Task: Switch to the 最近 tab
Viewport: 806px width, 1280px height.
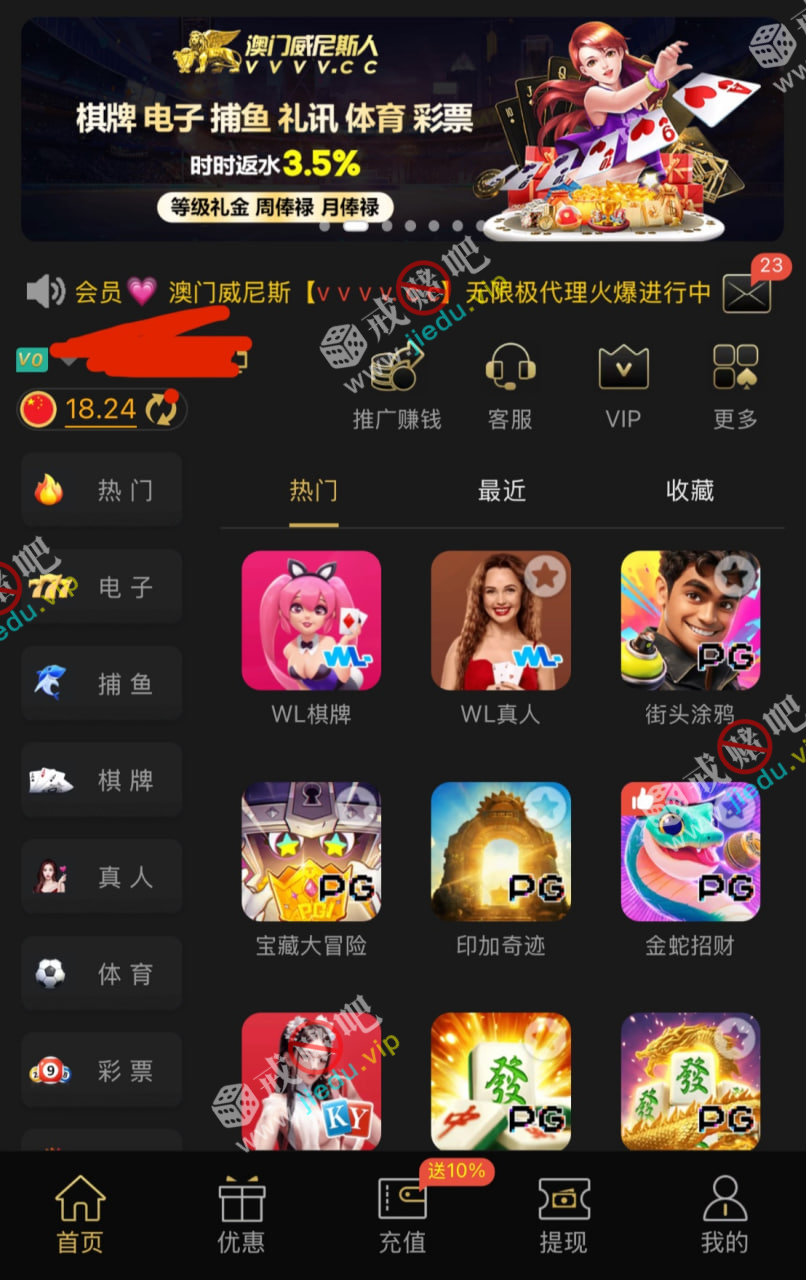Action: click(501, 491)
